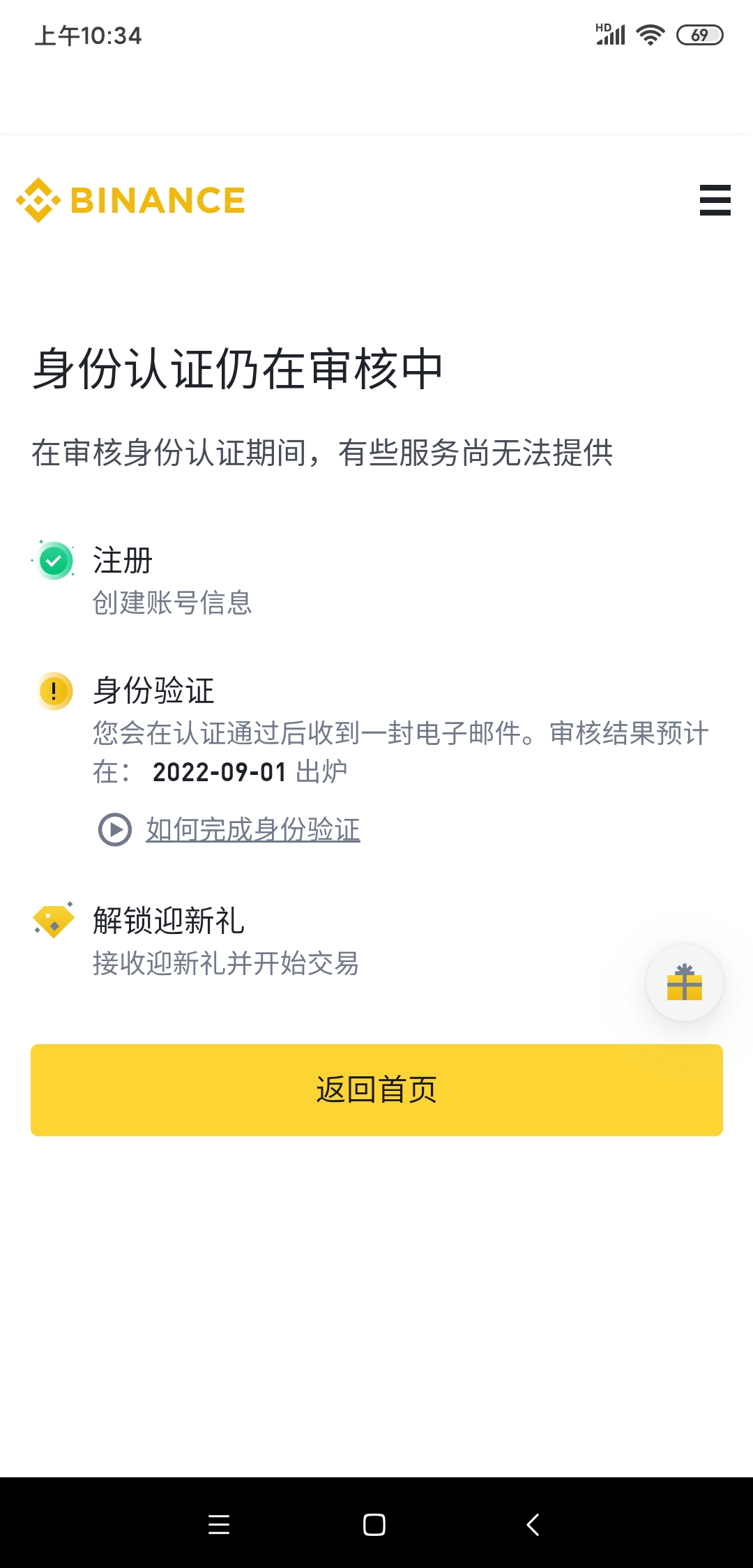
Task: Tap the Android back navigation button
Action: (x=532, y=1525)
